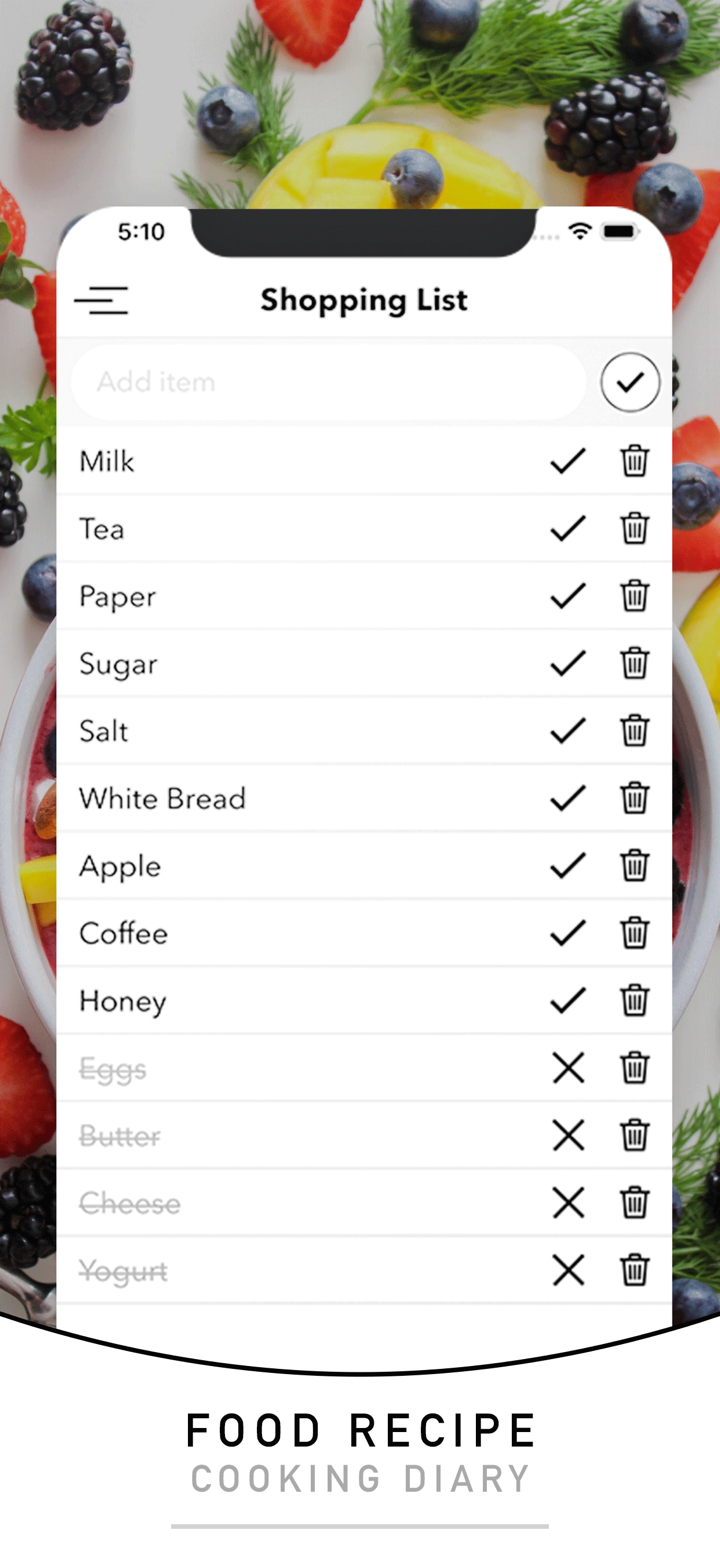Remove White Bread with the trash icon
This screenshot has height=1558, width=720.
pos(634,798)
